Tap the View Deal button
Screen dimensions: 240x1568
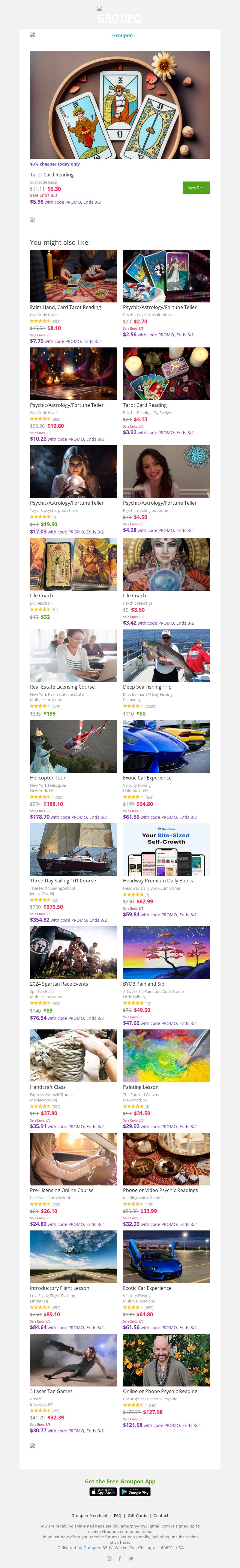pos(196,188)
